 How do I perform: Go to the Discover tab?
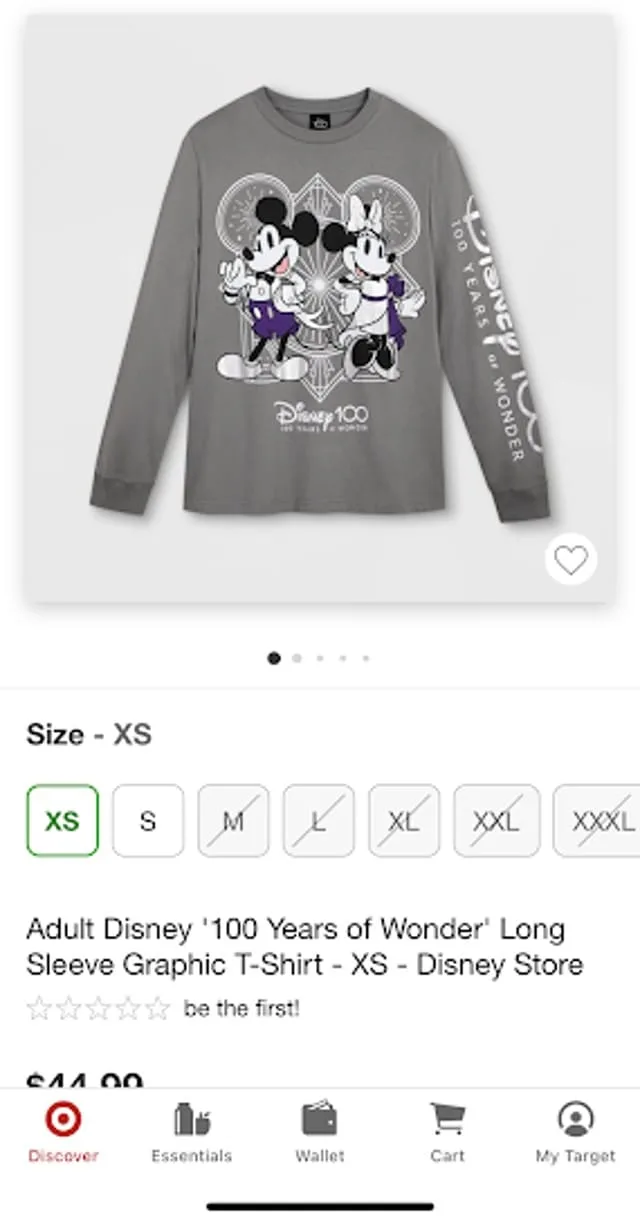63,1133
